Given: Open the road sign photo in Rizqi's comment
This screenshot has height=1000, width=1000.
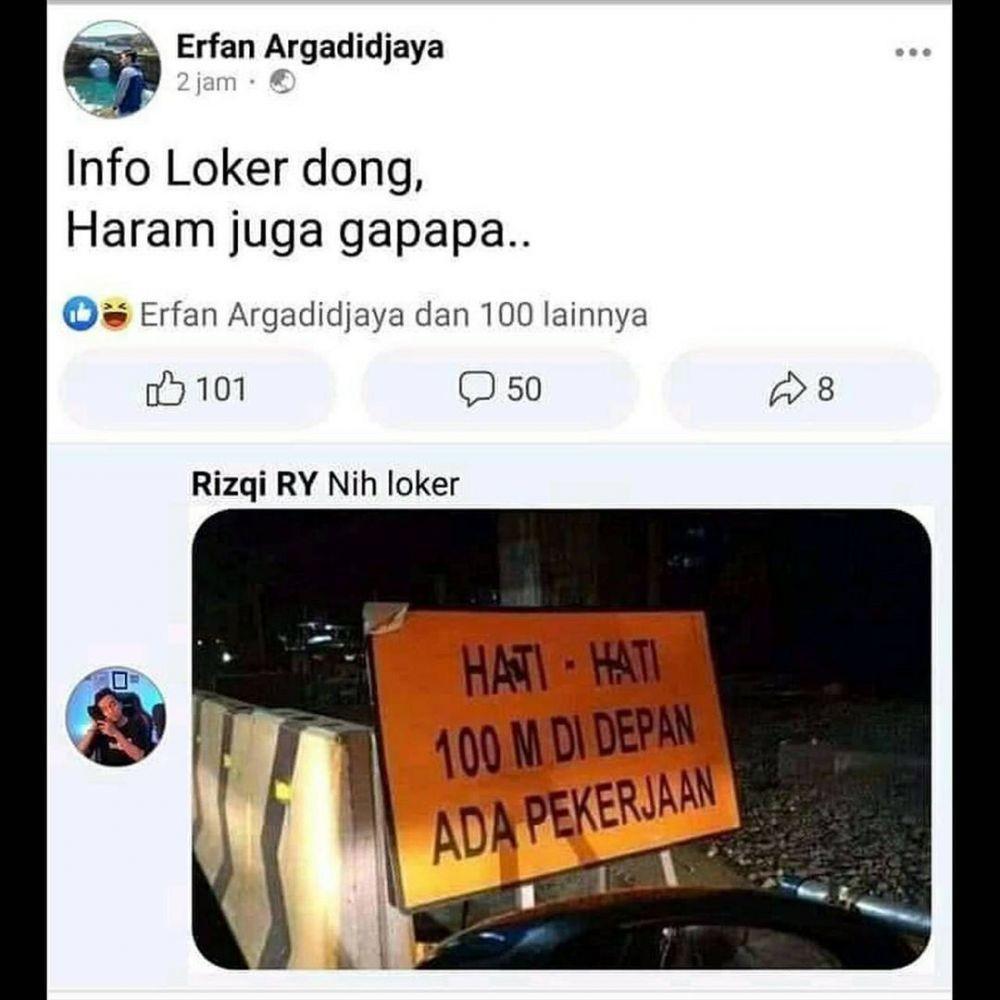Looking at the screenshot, I should [x=560, y=740].
